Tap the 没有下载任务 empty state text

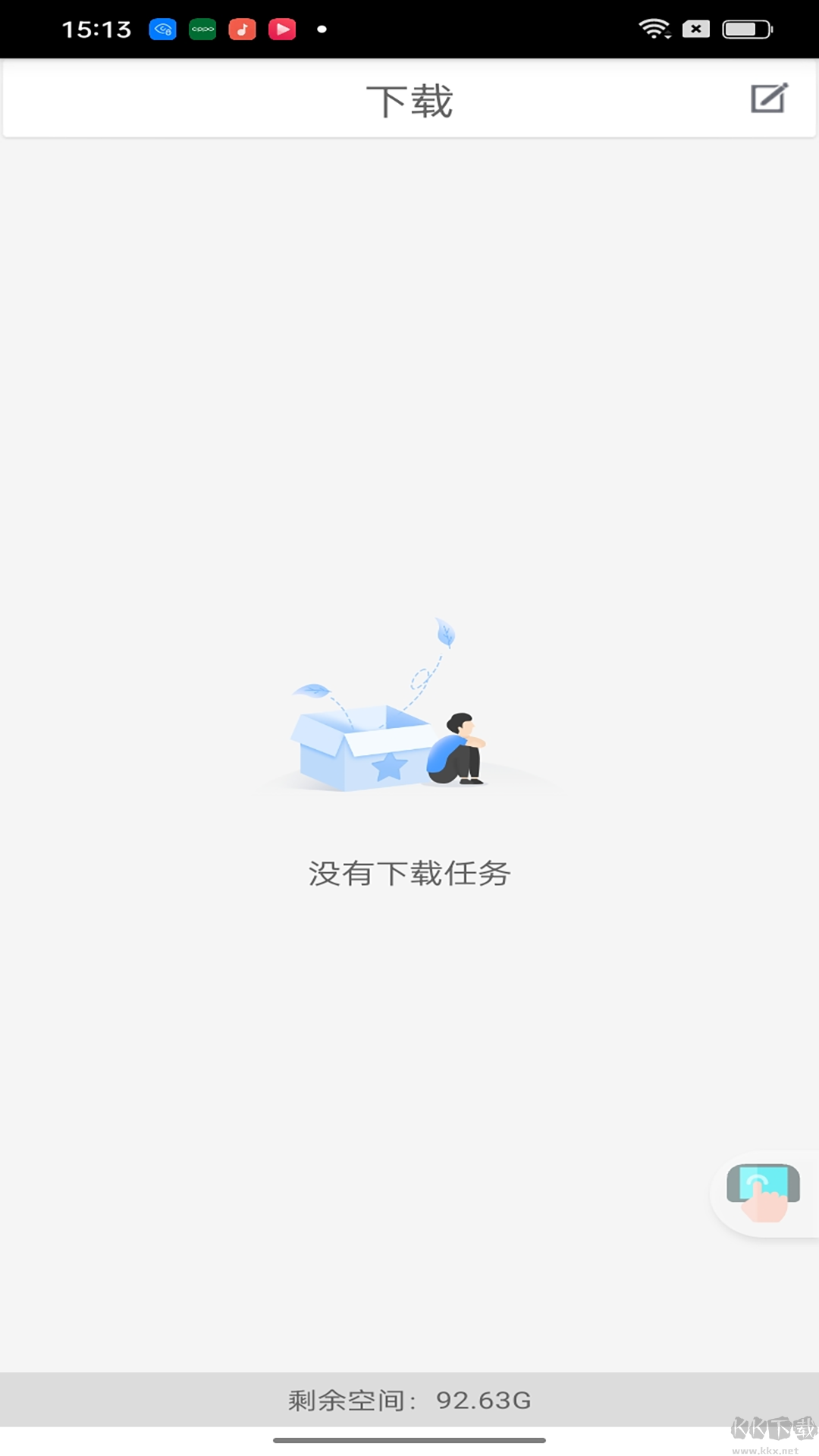(409, 873)
